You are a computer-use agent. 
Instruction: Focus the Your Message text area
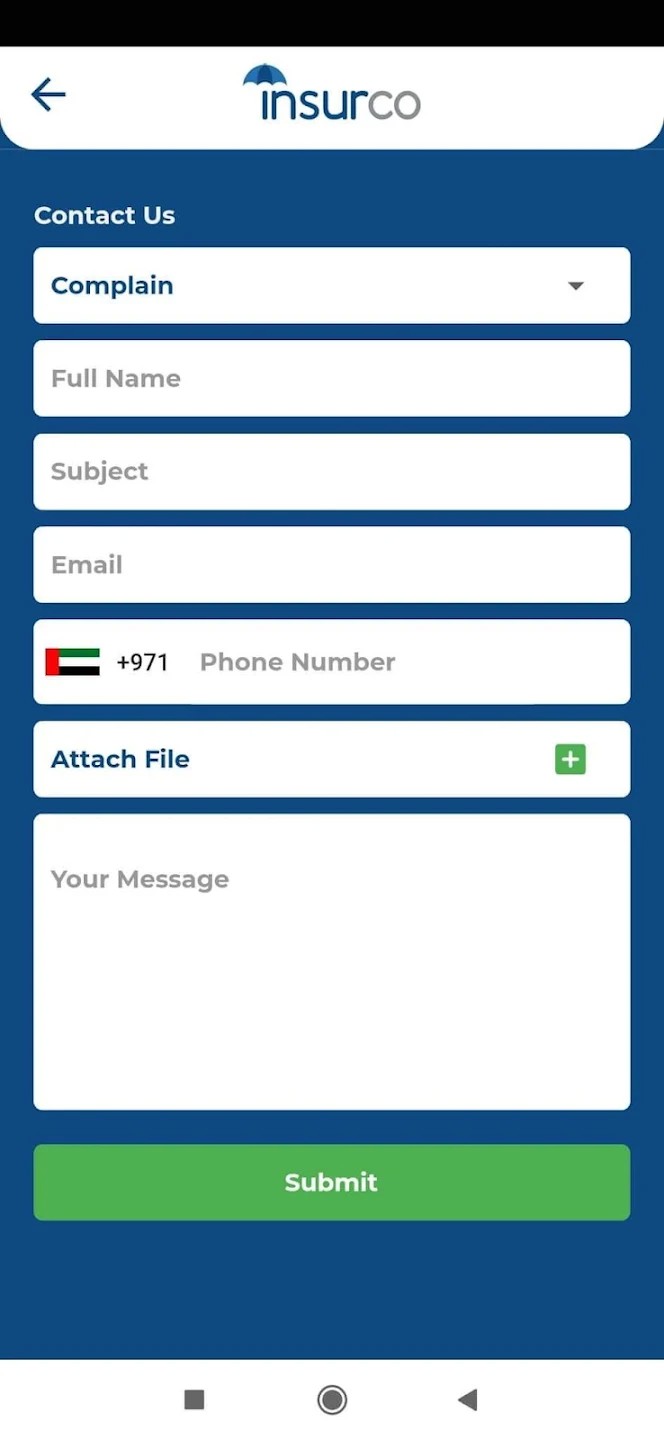332,960
